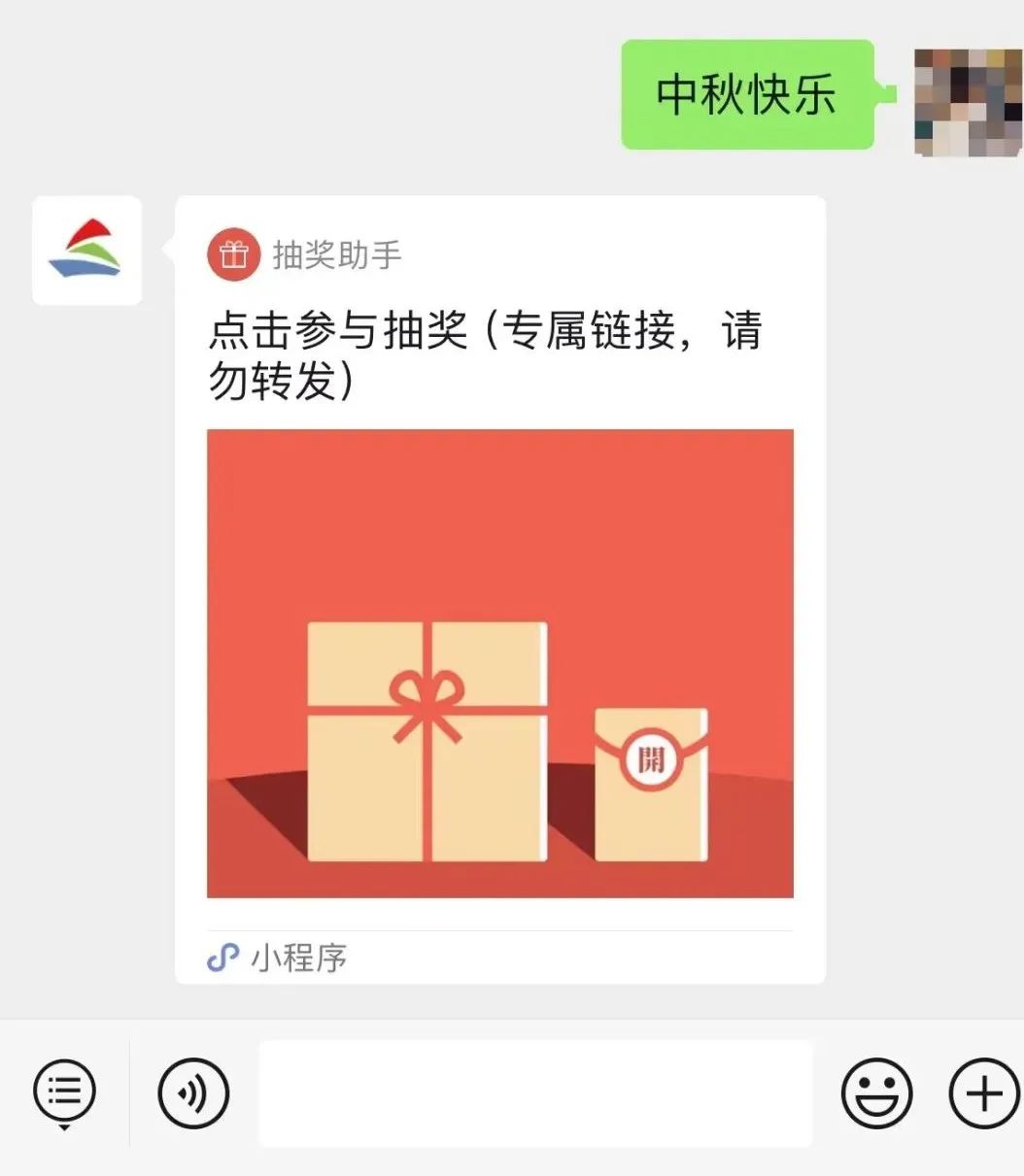Tap the official account's avatar

tap(86, 251)
